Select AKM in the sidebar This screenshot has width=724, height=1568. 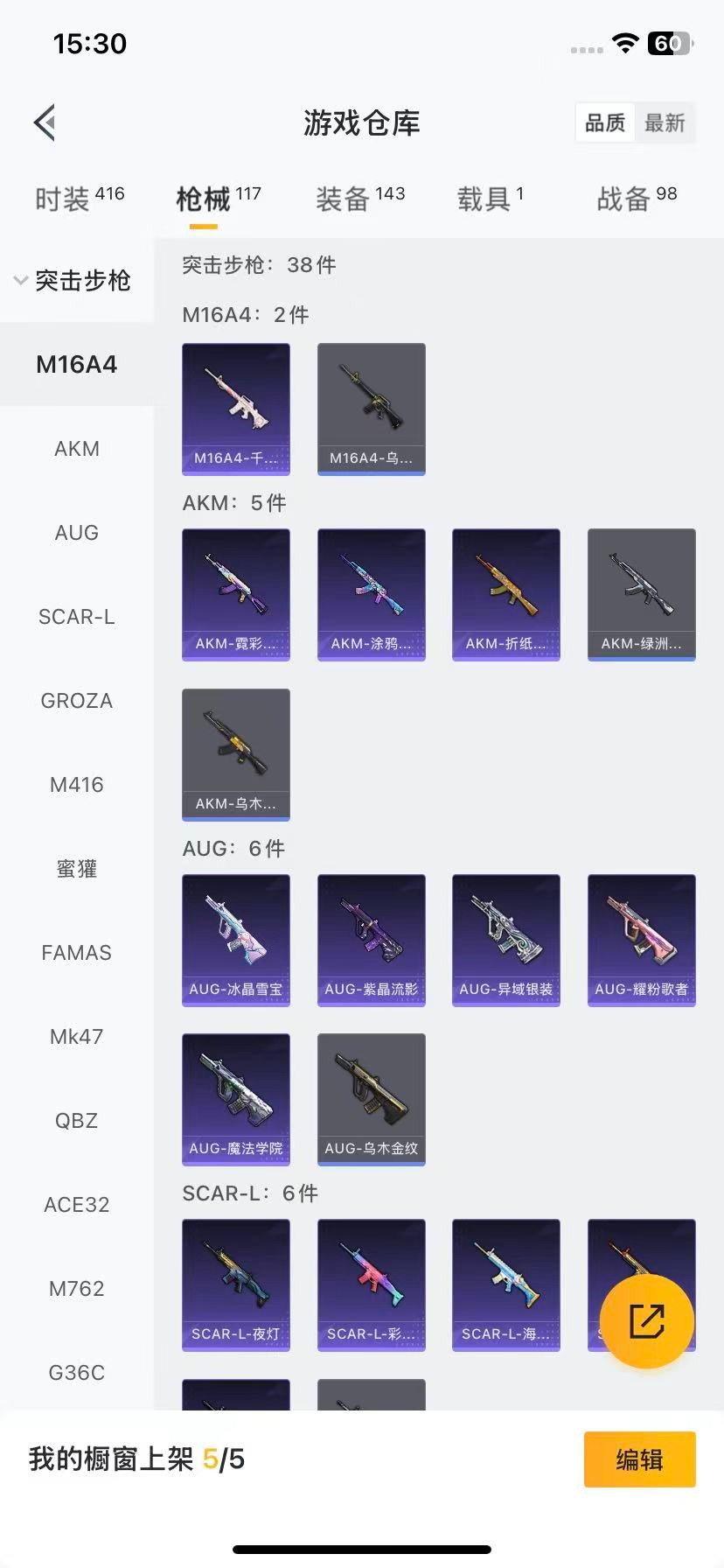[x=76, y=448]
